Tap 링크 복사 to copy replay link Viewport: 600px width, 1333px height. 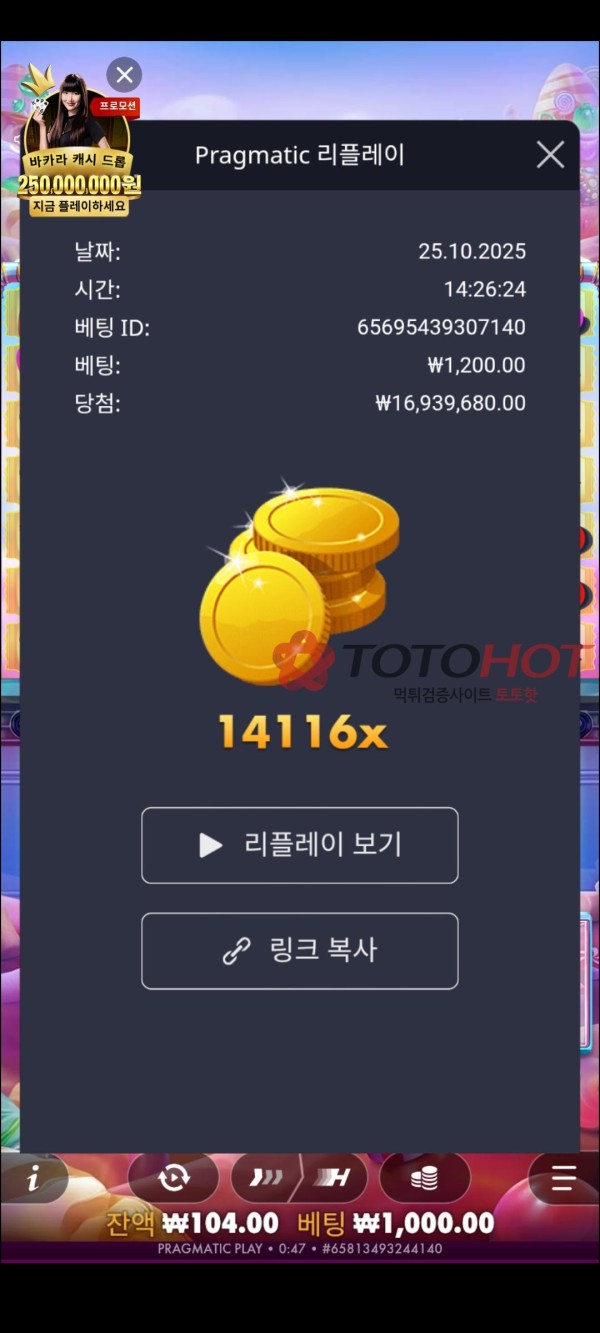click(300, 950)
